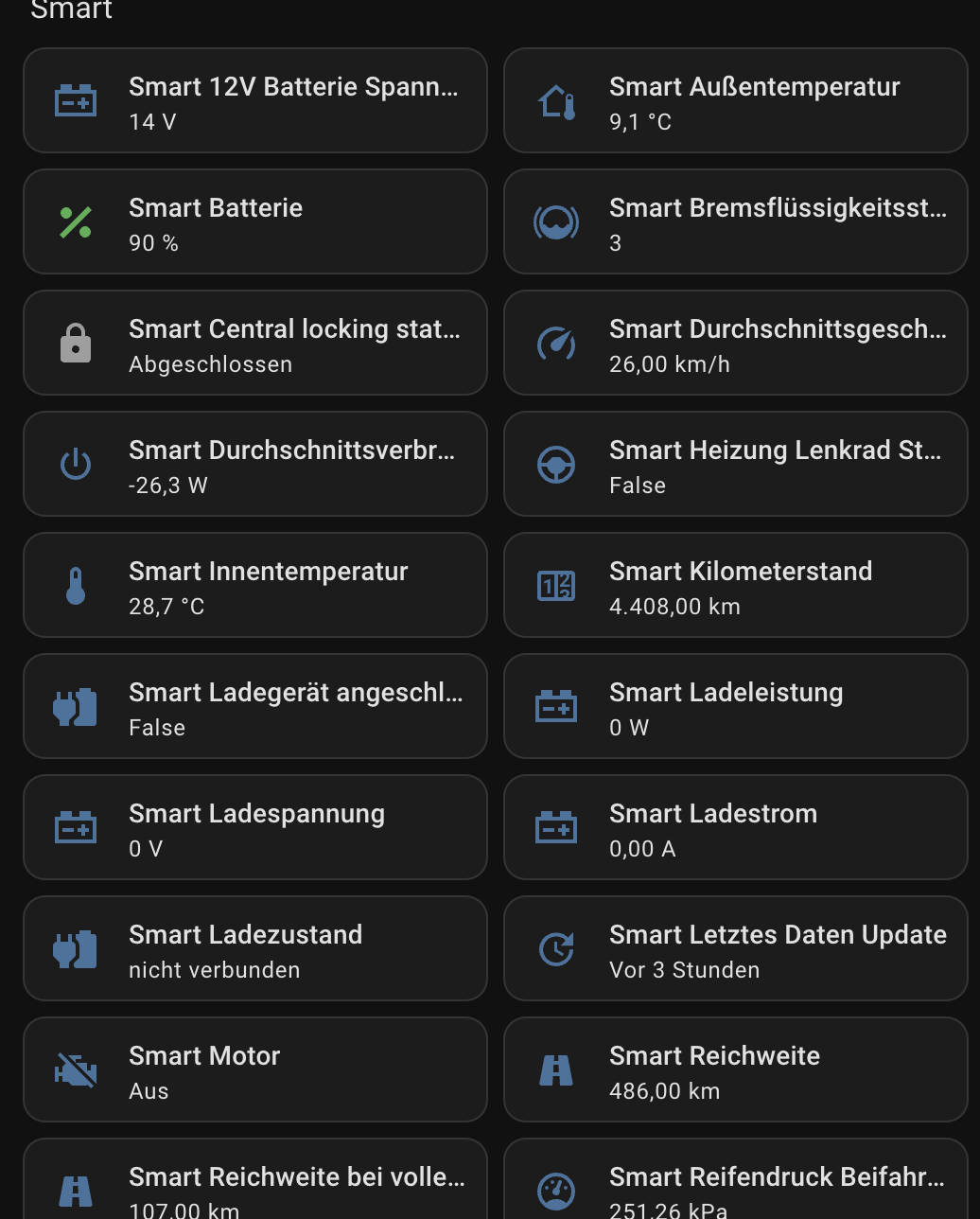Show Smart Heizung Lenkrad status details
The image size is (980, 1219).
click(736, 465)
